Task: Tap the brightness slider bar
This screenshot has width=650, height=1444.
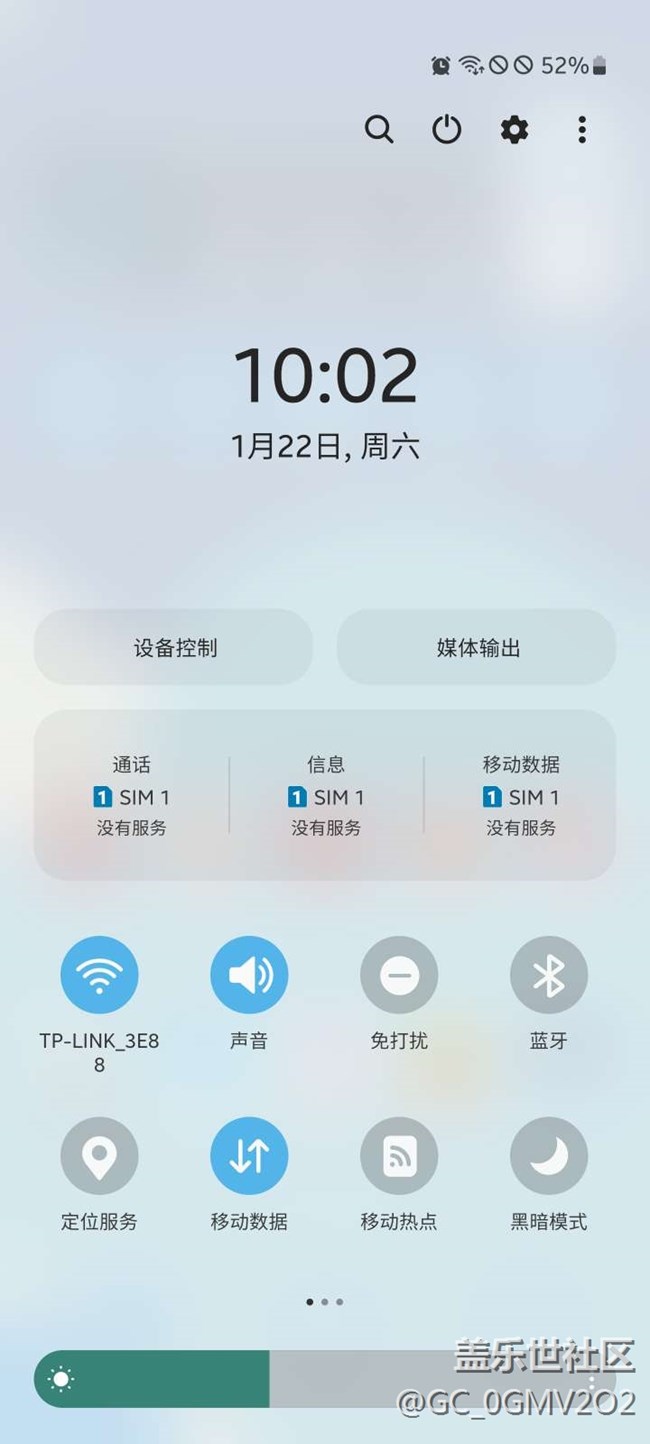Action: 325,1379
